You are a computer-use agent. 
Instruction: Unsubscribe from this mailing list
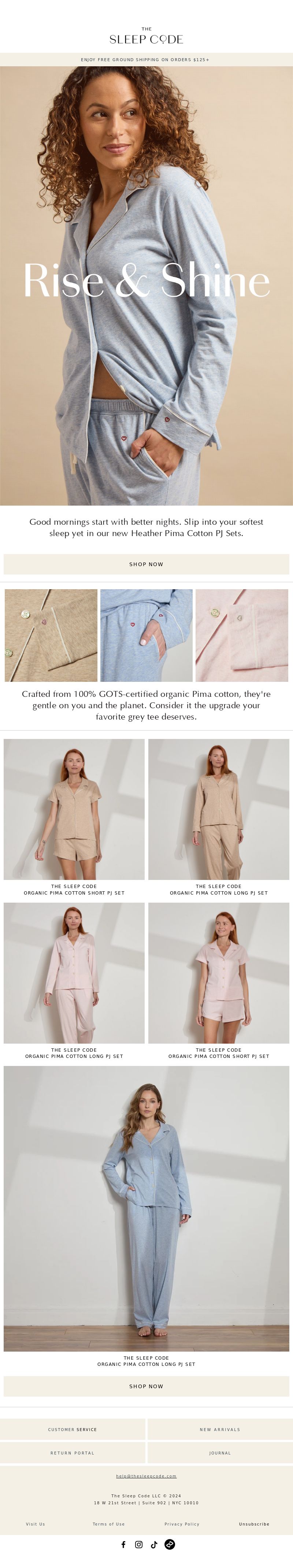(x=254, y=1524)
